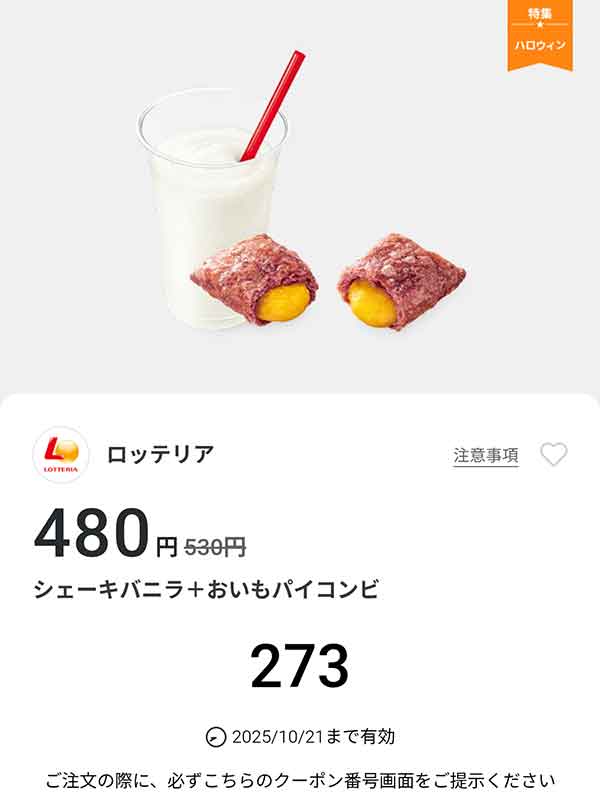Open the 注意事項 notes link

(486, 455)
